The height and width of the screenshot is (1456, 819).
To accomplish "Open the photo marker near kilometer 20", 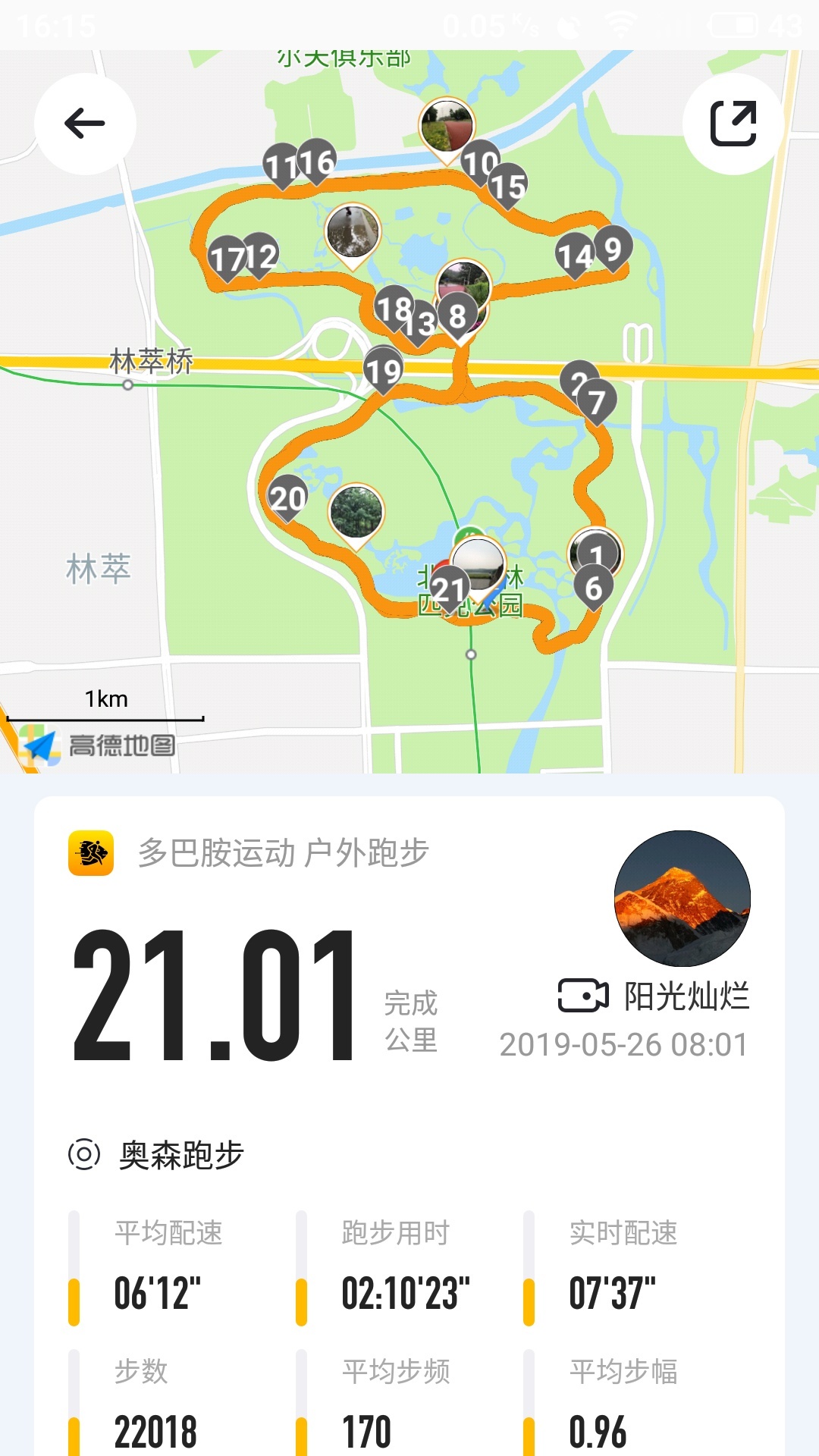I will (356, 511).
